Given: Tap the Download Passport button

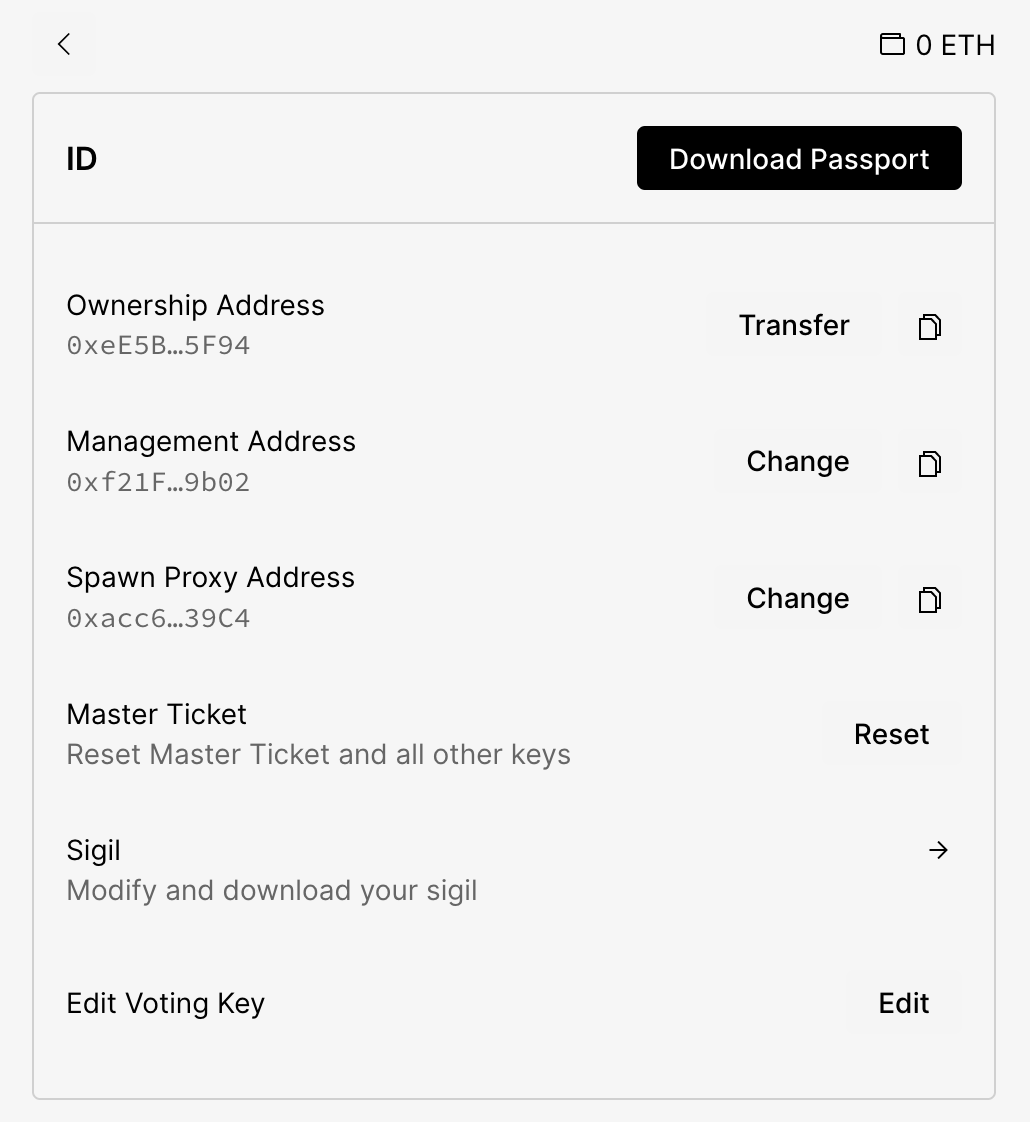Looking at the screenshot, I should (x=799, y=159).
